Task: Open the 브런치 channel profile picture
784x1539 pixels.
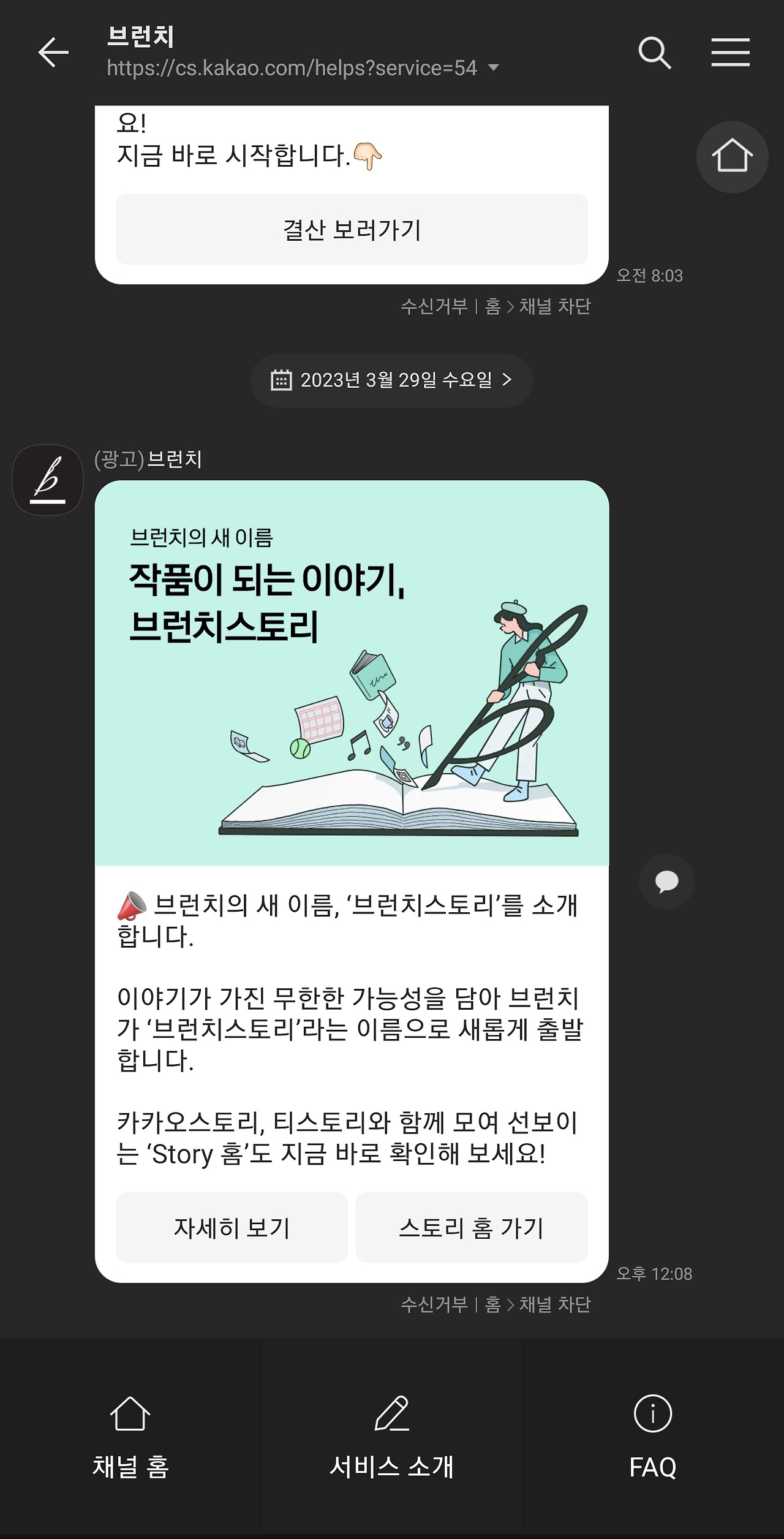Action: (48, 480)
